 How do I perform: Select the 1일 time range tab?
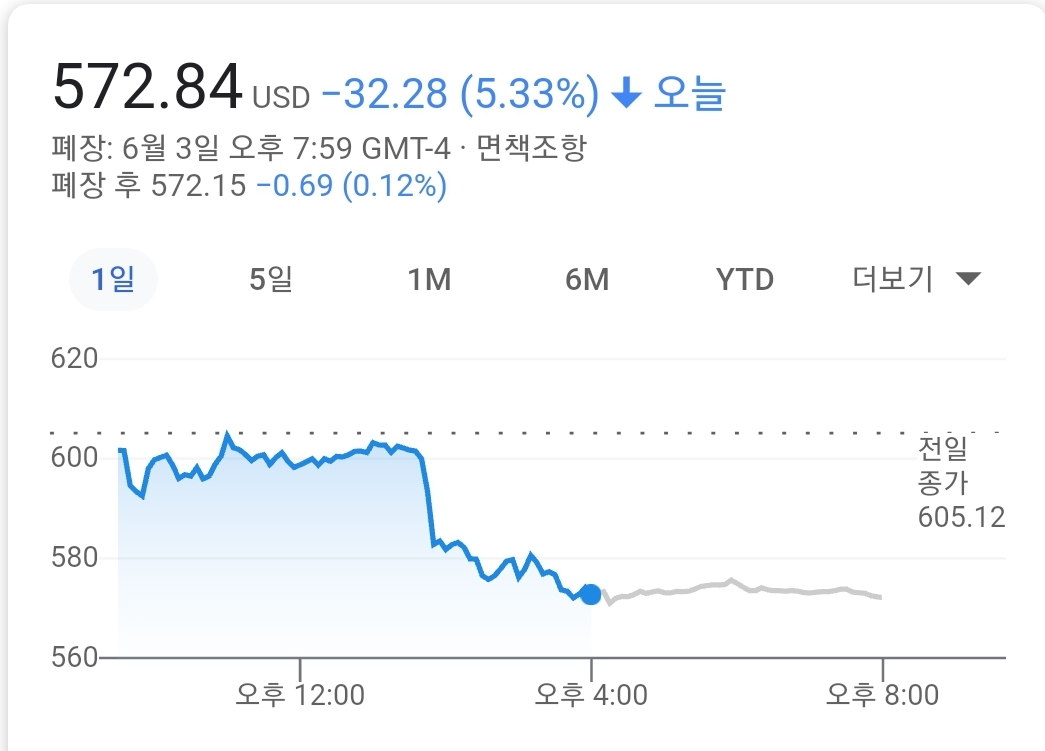[113, 280]
